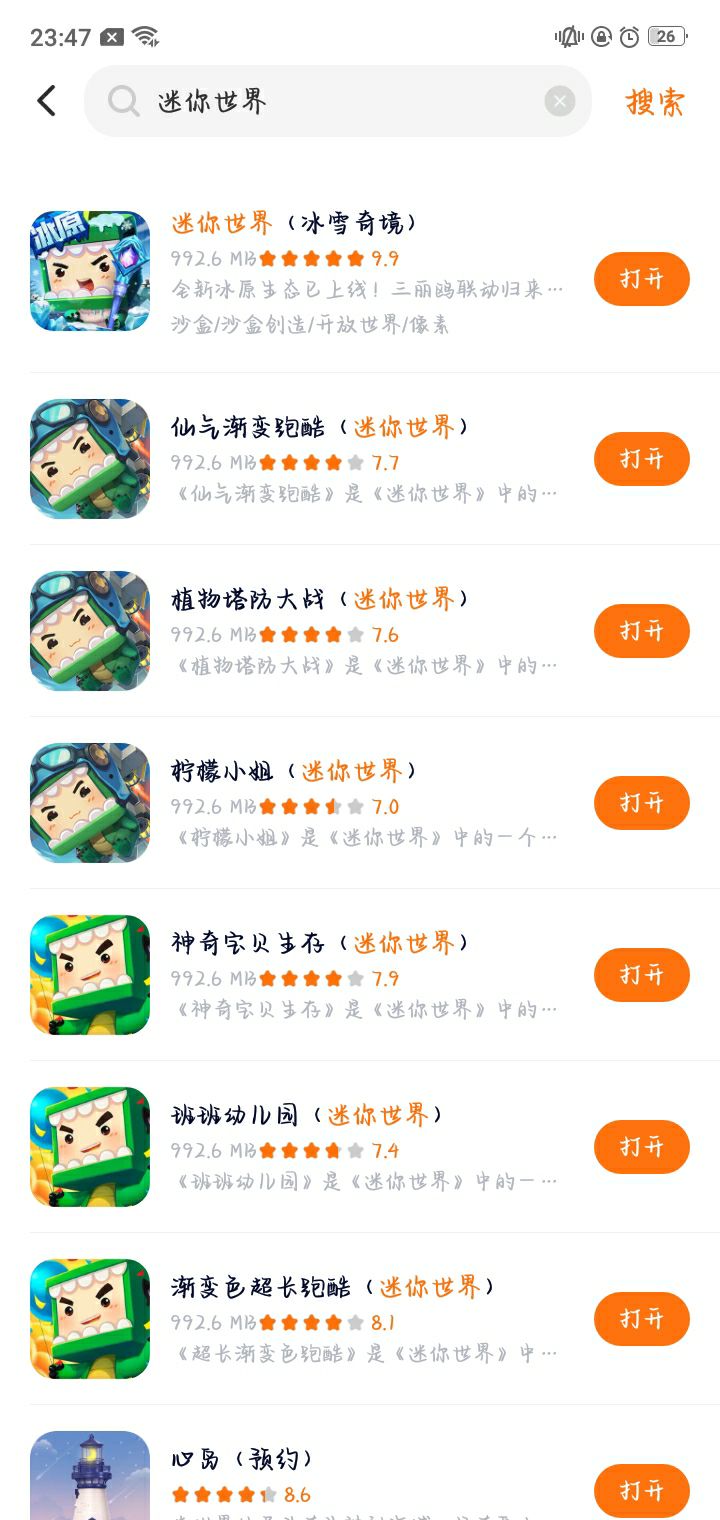Viewport: 720px width, 1520px height.
Task: Launch 植物塔防大战 using 打开
Action: 641,631
